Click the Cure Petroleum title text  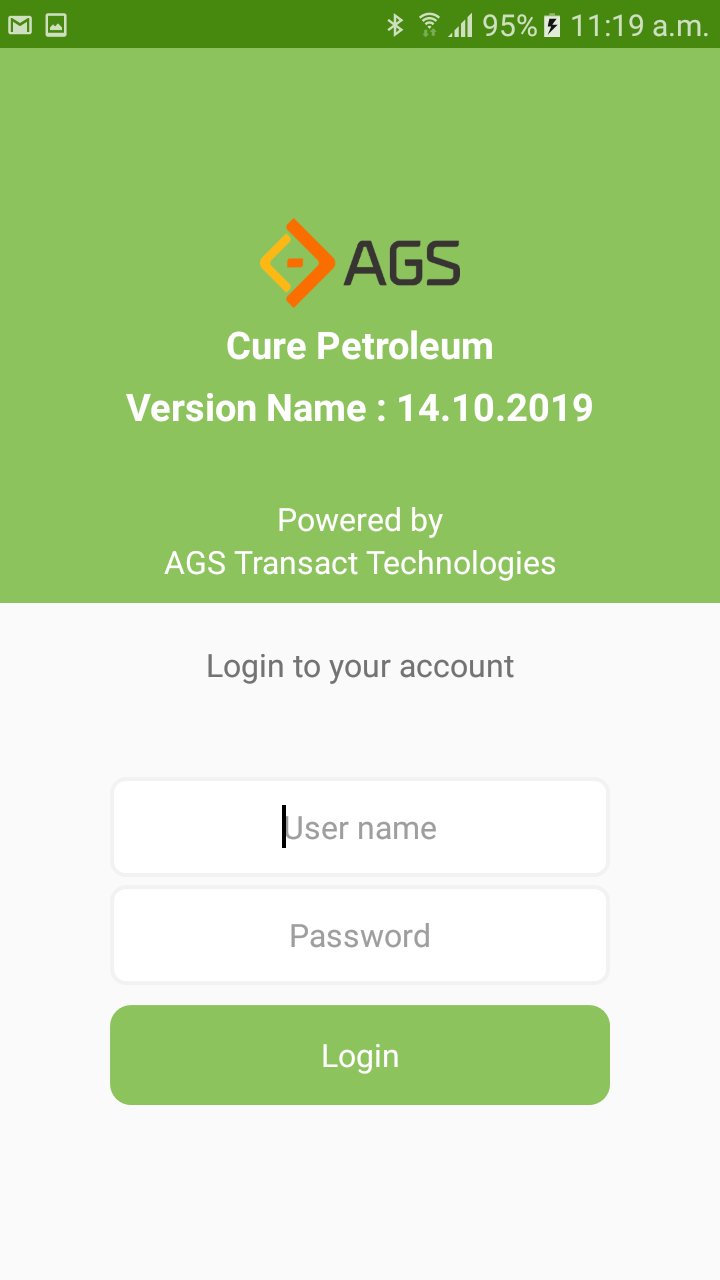[360, 346]
